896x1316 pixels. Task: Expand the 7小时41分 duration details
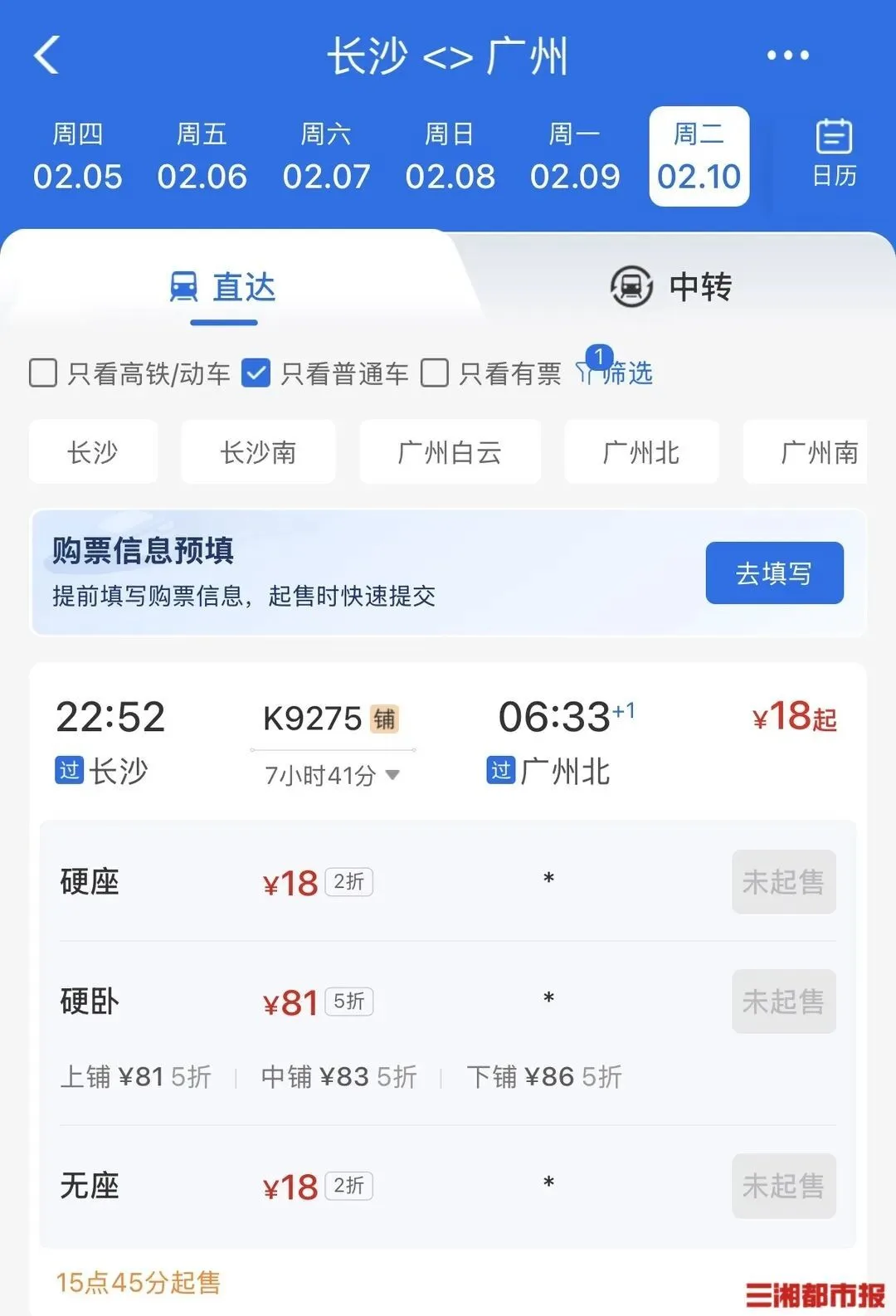pyautogui.click(x=332, y=774)
